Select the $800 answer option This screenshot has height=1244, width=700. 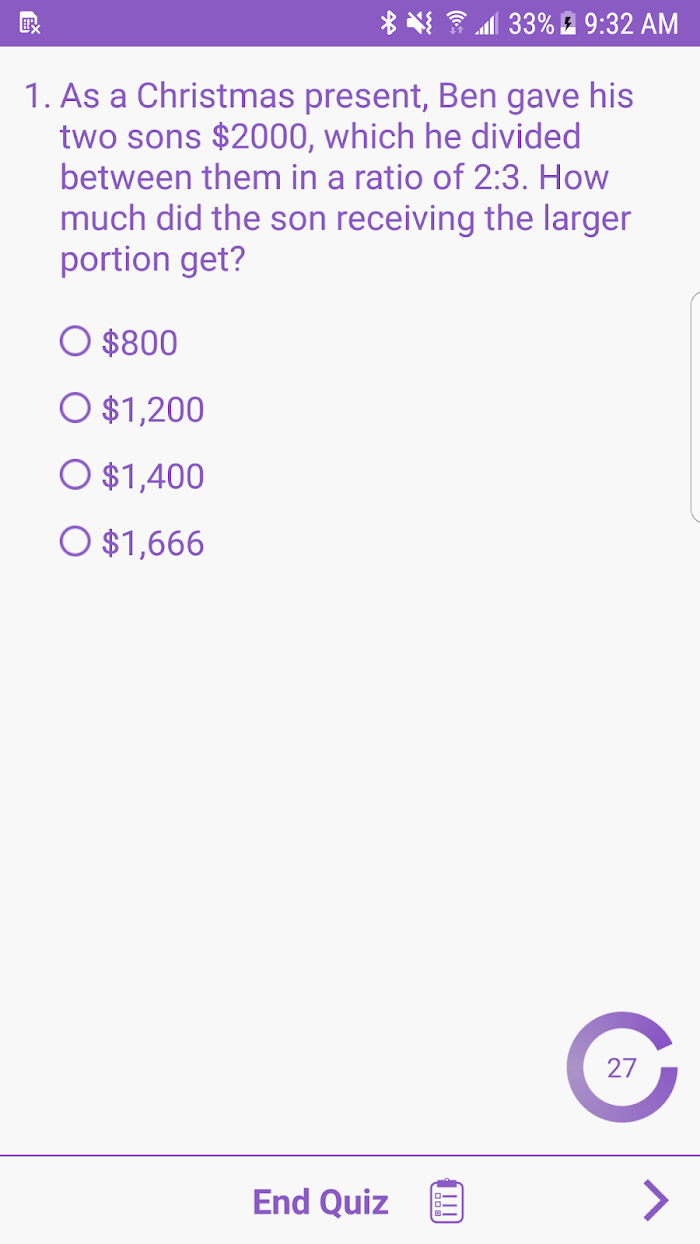click(119, 342)
